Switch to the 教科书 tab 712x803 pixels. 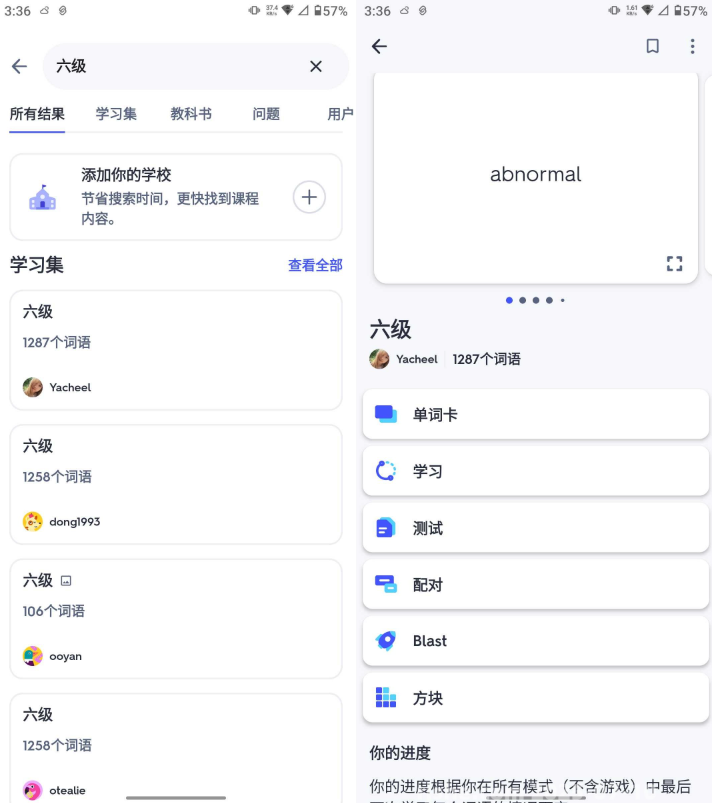tap(191, 114)
